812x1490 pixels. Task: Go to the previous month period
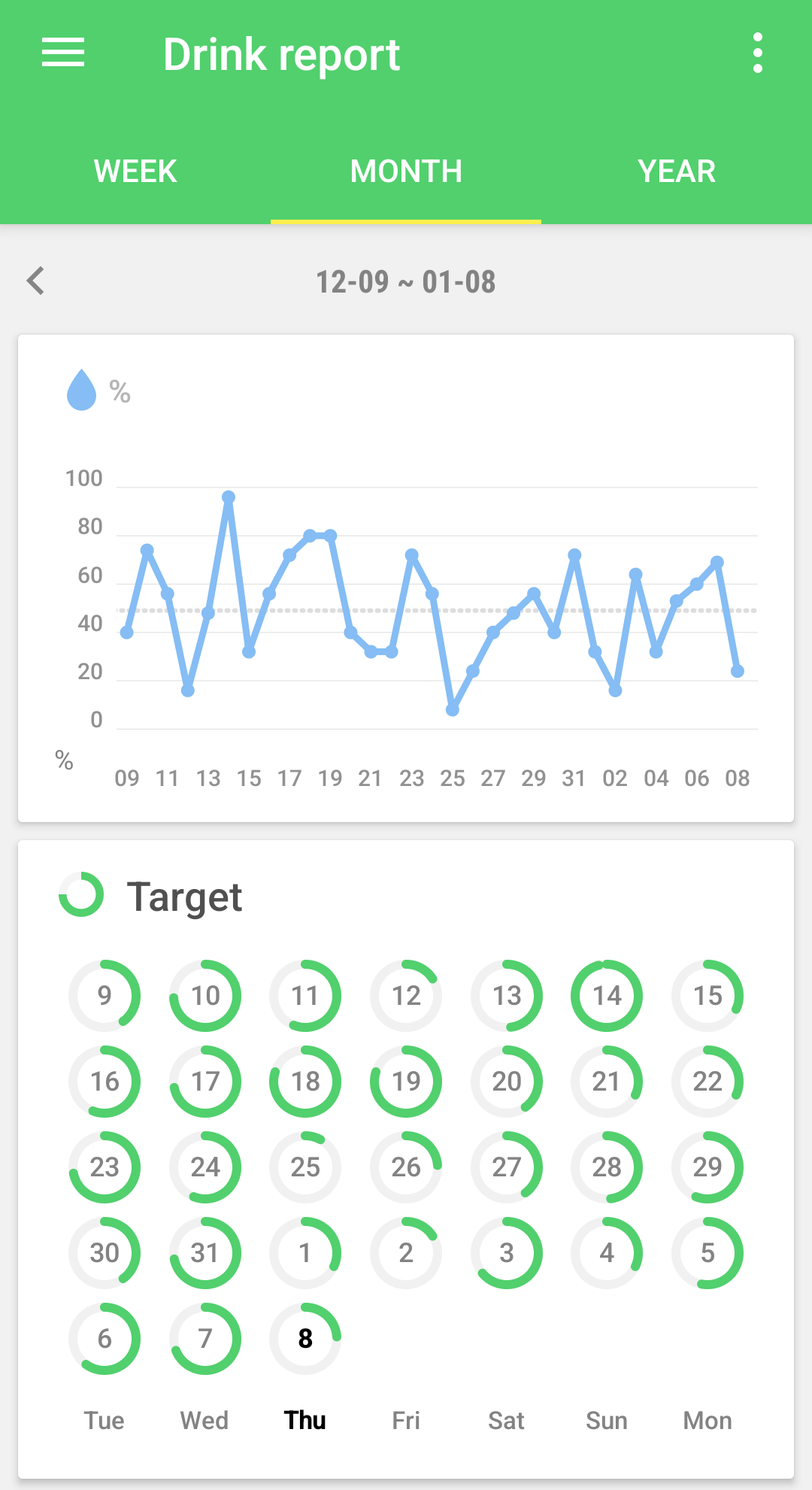click(35, 281)
